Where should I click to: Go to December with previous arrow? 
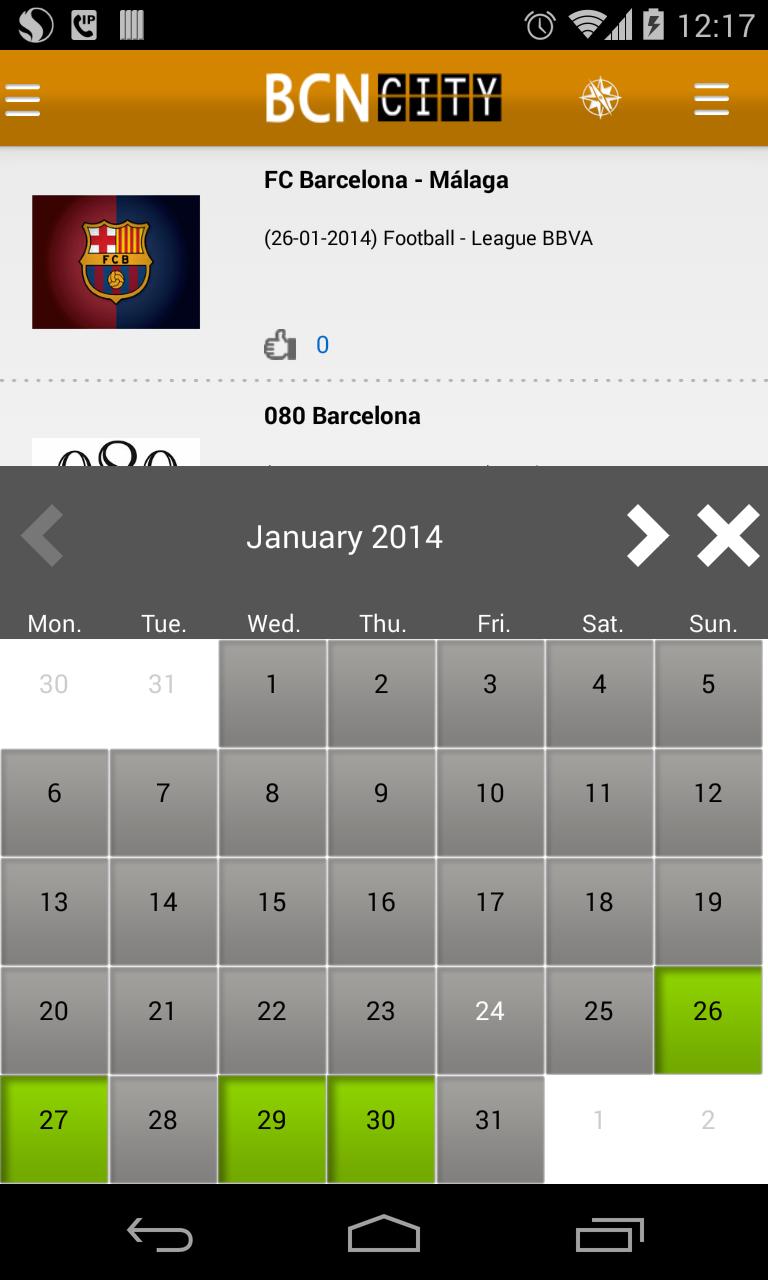(x=42, y=536)
